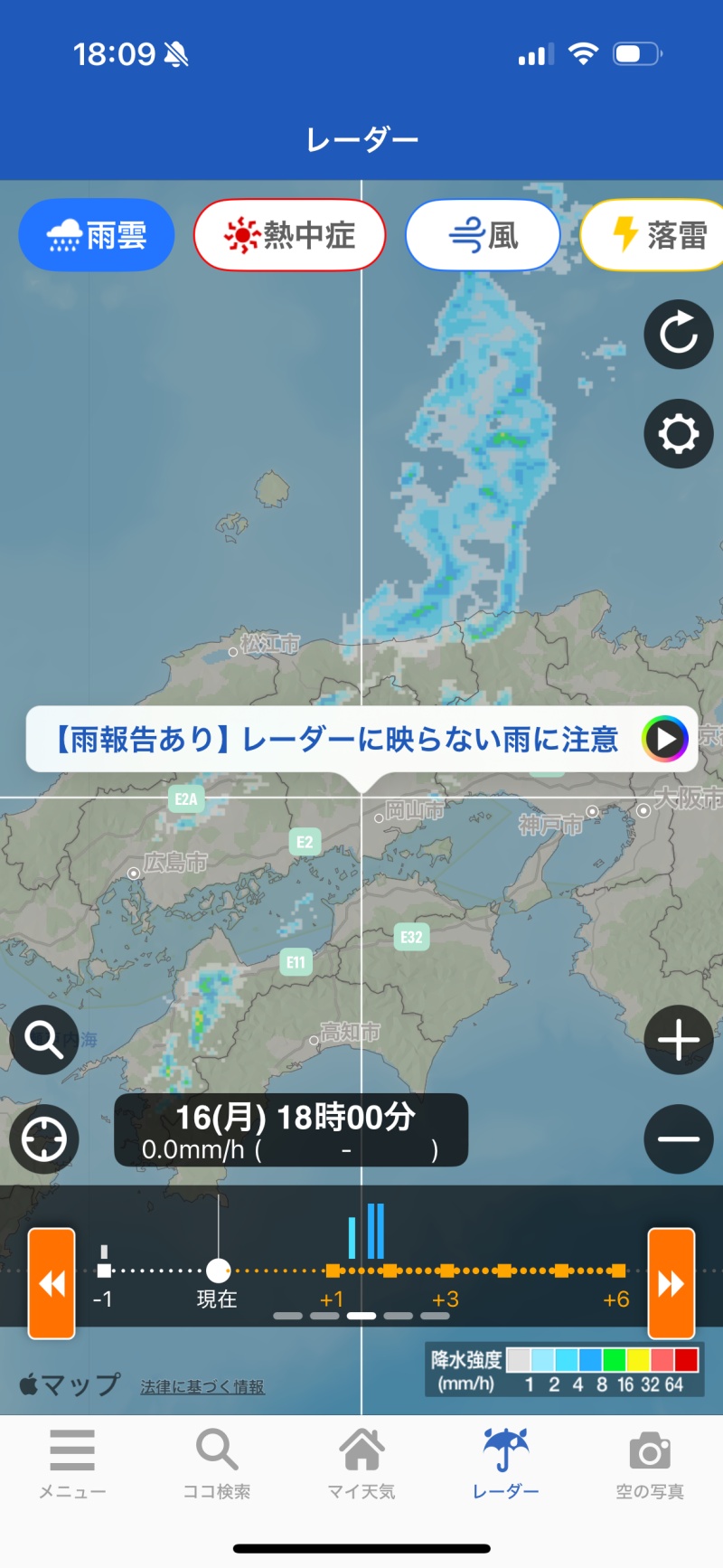The height and width of the screenshot is (1568, 723).
Task: Center map on current location
Action: pos(44,1139)
